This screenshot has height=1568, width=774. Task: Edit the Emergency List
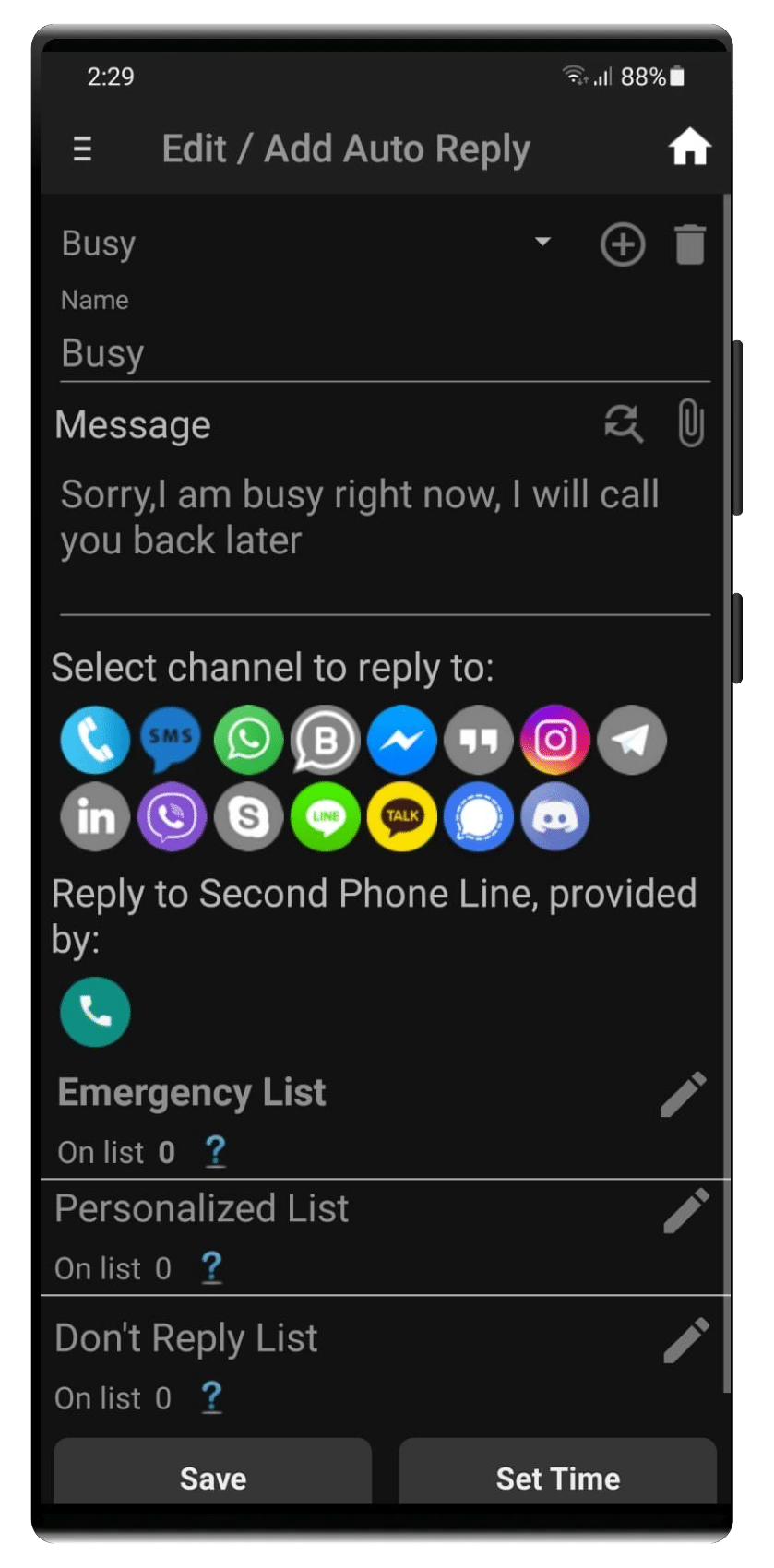point(684,1094)
